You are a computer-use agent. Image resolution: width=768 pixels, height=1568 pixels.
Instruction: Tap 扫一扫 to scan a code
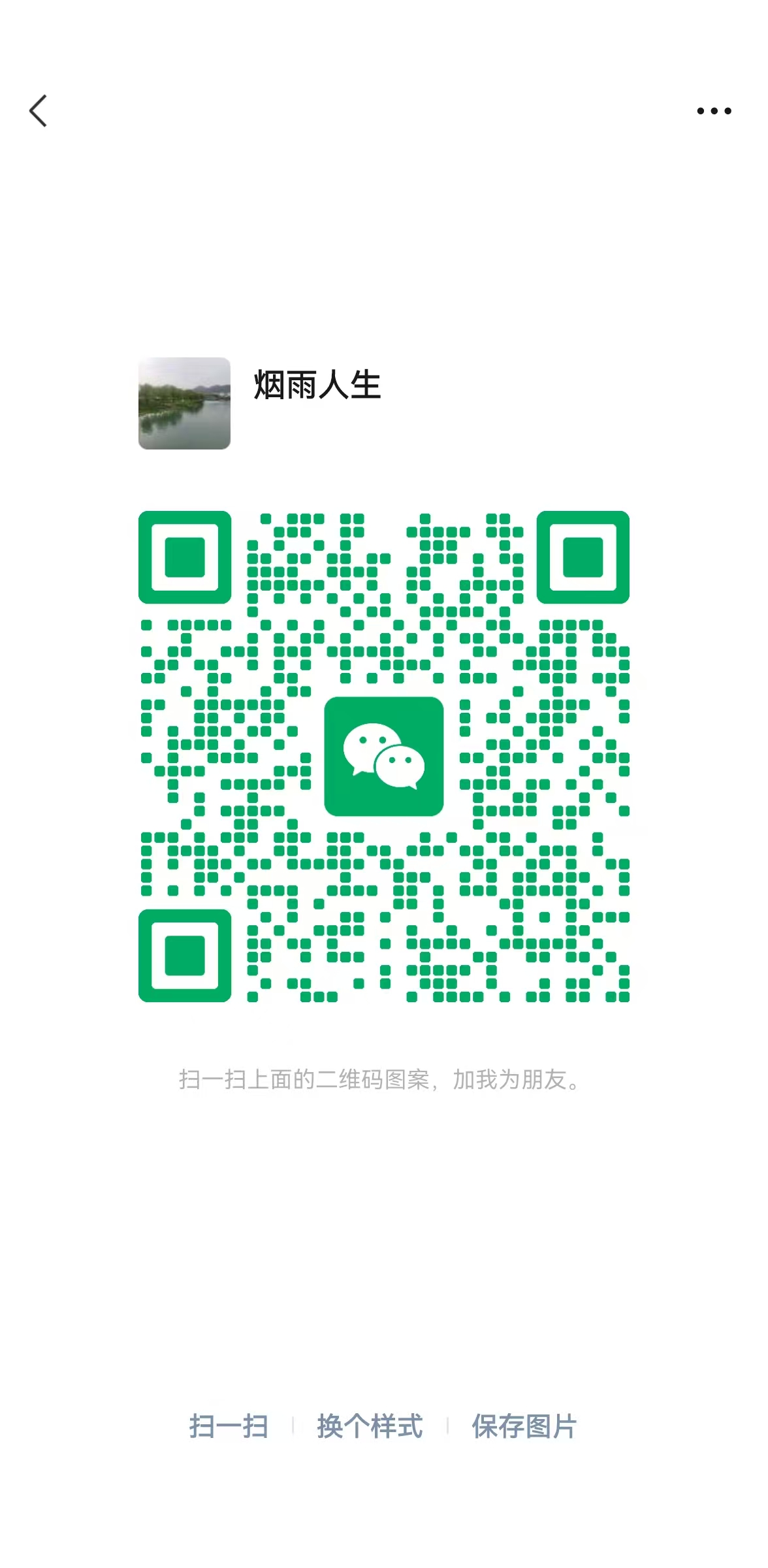click(x=229, y=1426)
